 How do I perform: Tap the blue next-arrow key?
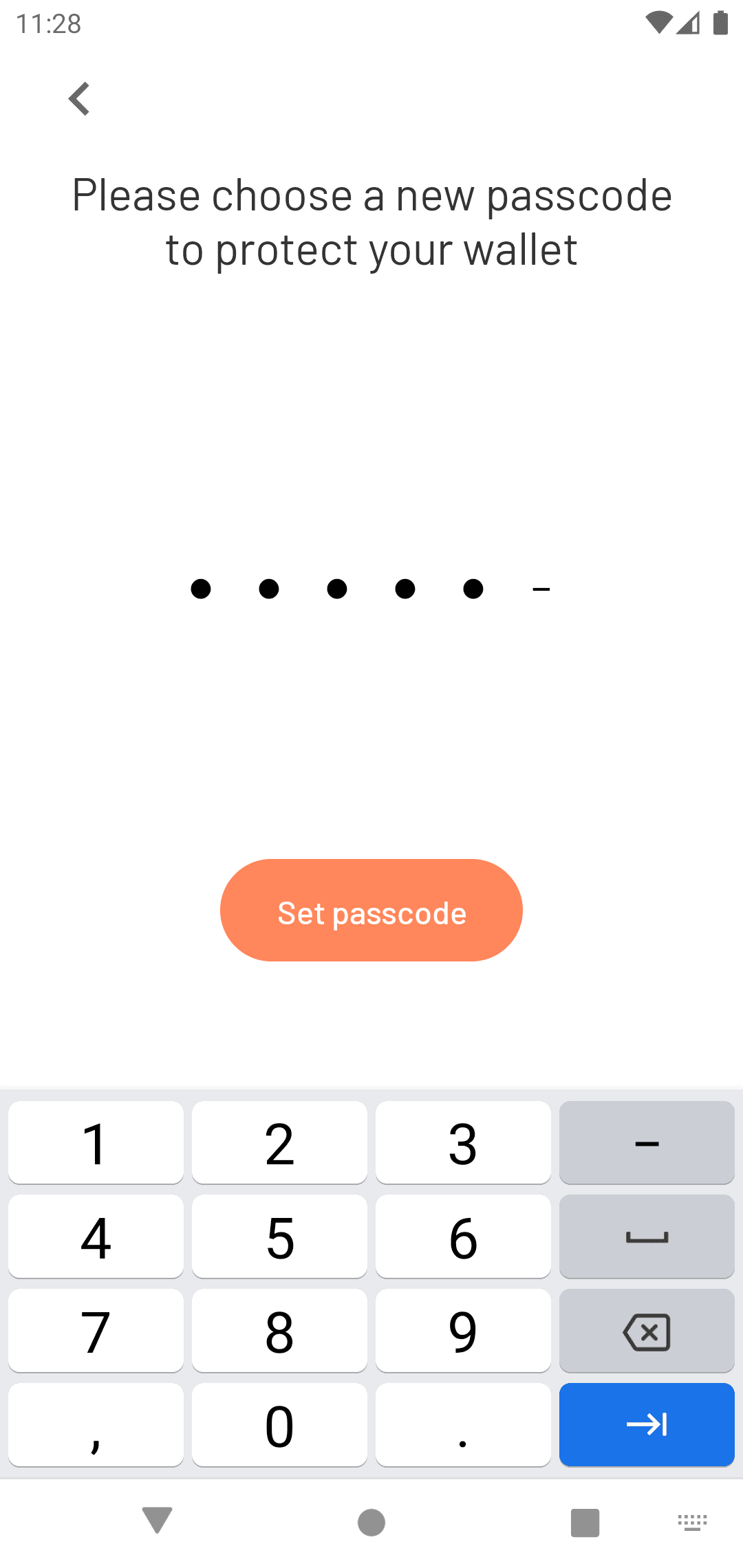647,1425
